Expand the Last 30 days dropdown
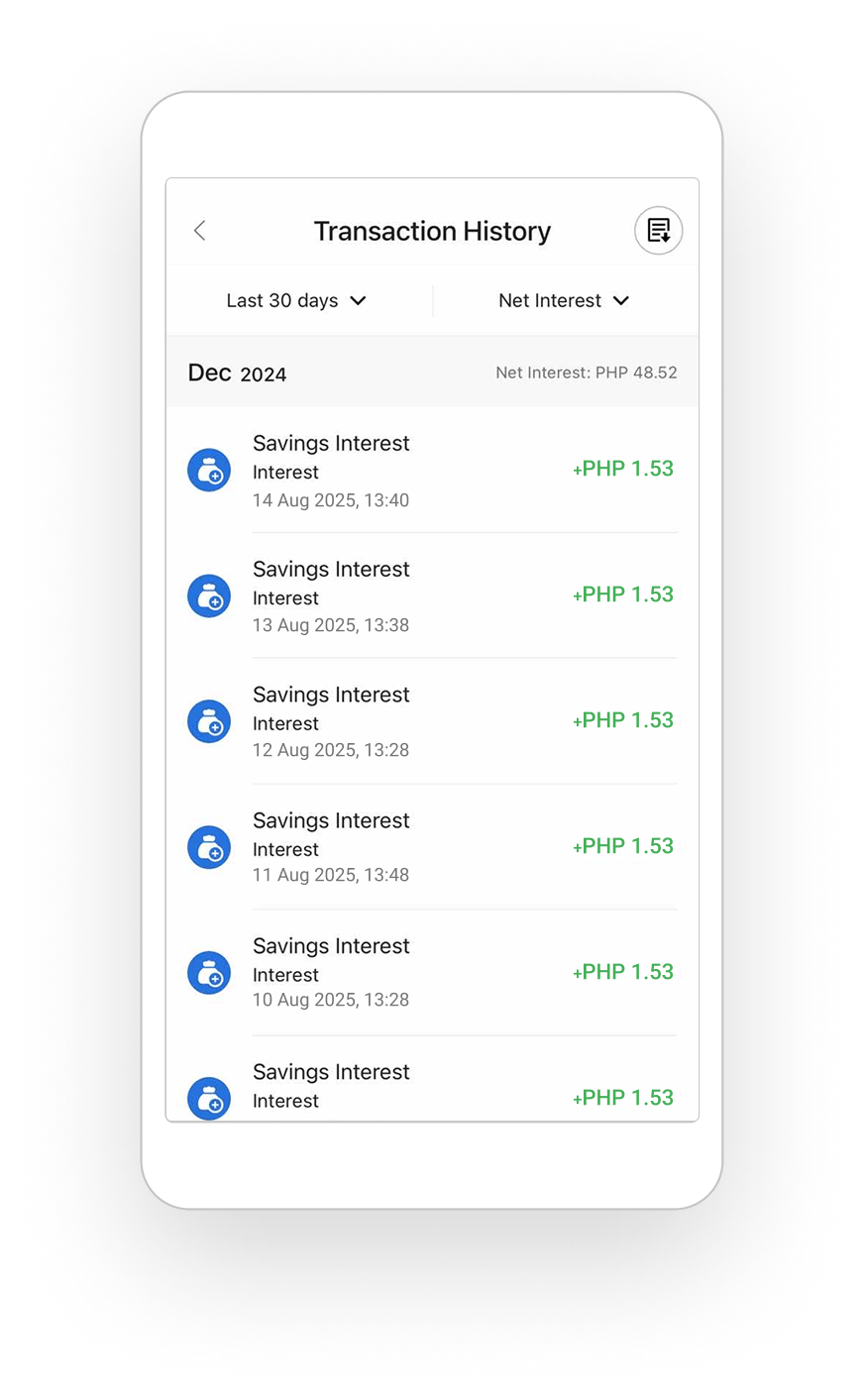Screen dimensions: 864x1400 [297, 300]
